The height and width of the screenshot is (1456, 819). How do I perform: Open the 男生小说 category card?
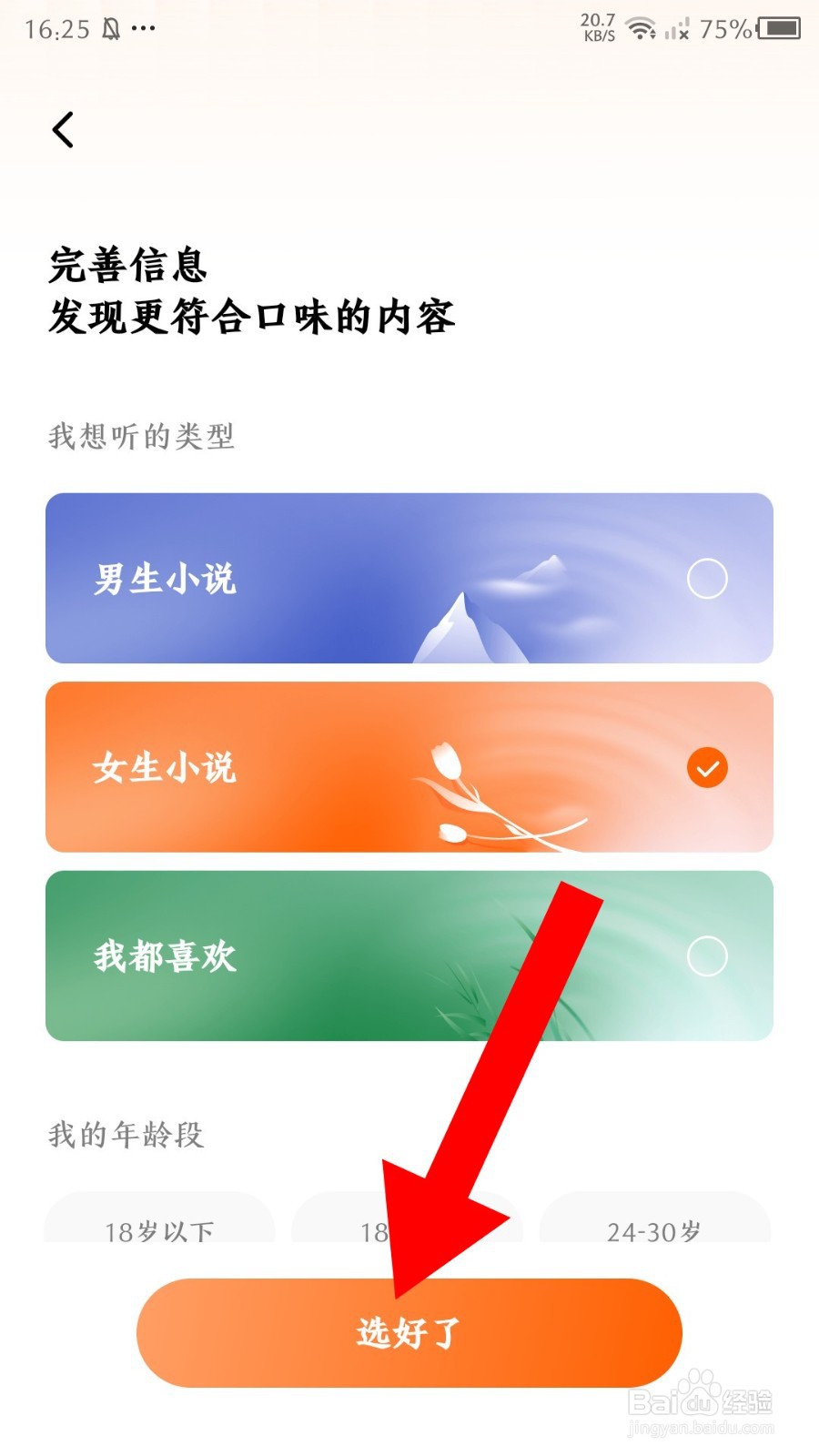click(273, 579)
